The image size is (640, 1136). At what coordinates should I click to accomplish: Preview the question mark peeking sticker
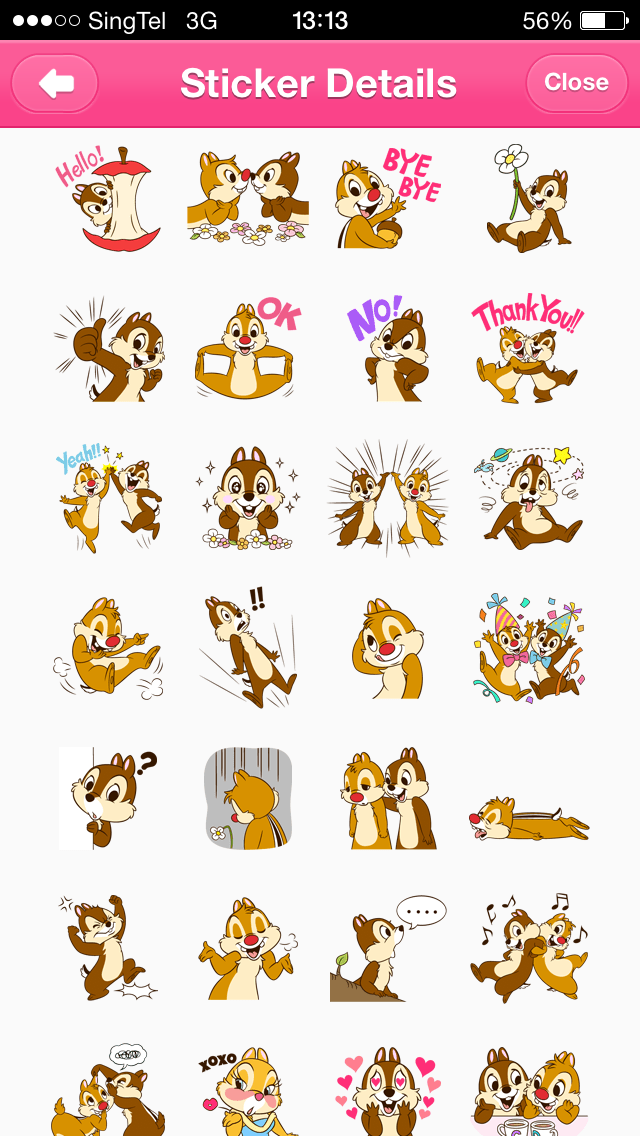[108, 797]
